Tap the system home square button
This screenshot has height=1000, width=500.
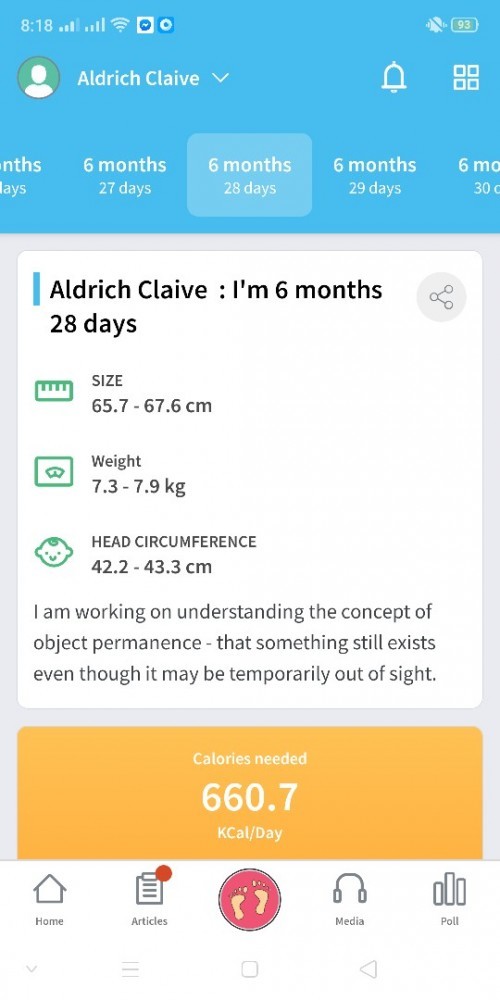(x=249, y=969)
